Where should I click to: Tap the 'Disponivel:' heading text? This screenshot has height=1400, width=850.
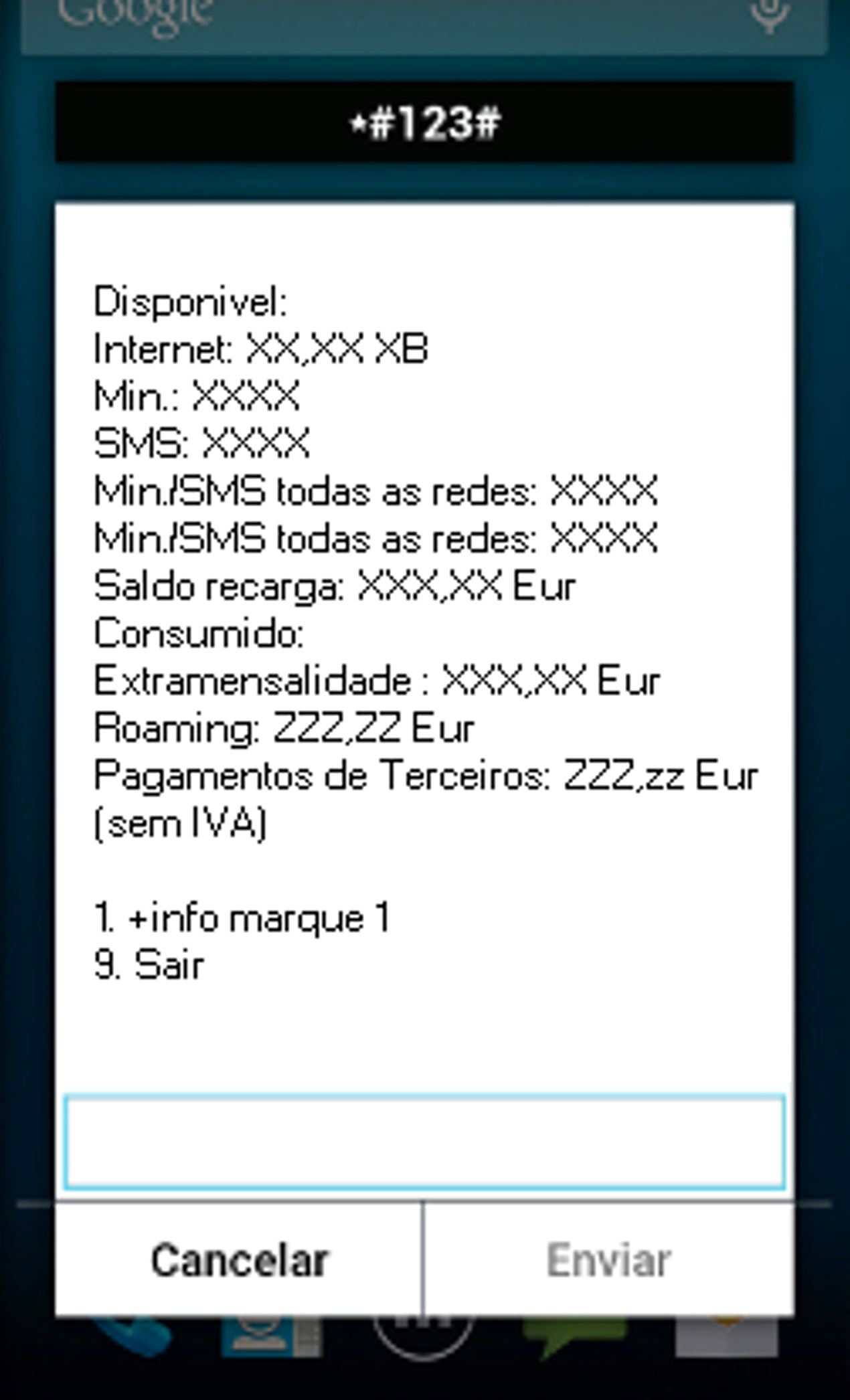coord(191,302)
